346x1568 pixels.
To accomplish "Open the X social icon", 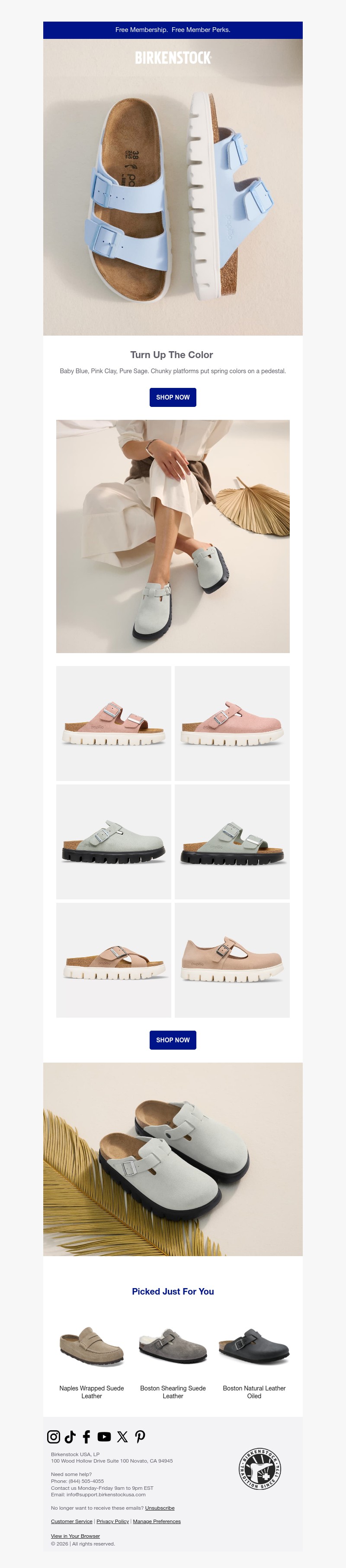I will coord(122,1437).
